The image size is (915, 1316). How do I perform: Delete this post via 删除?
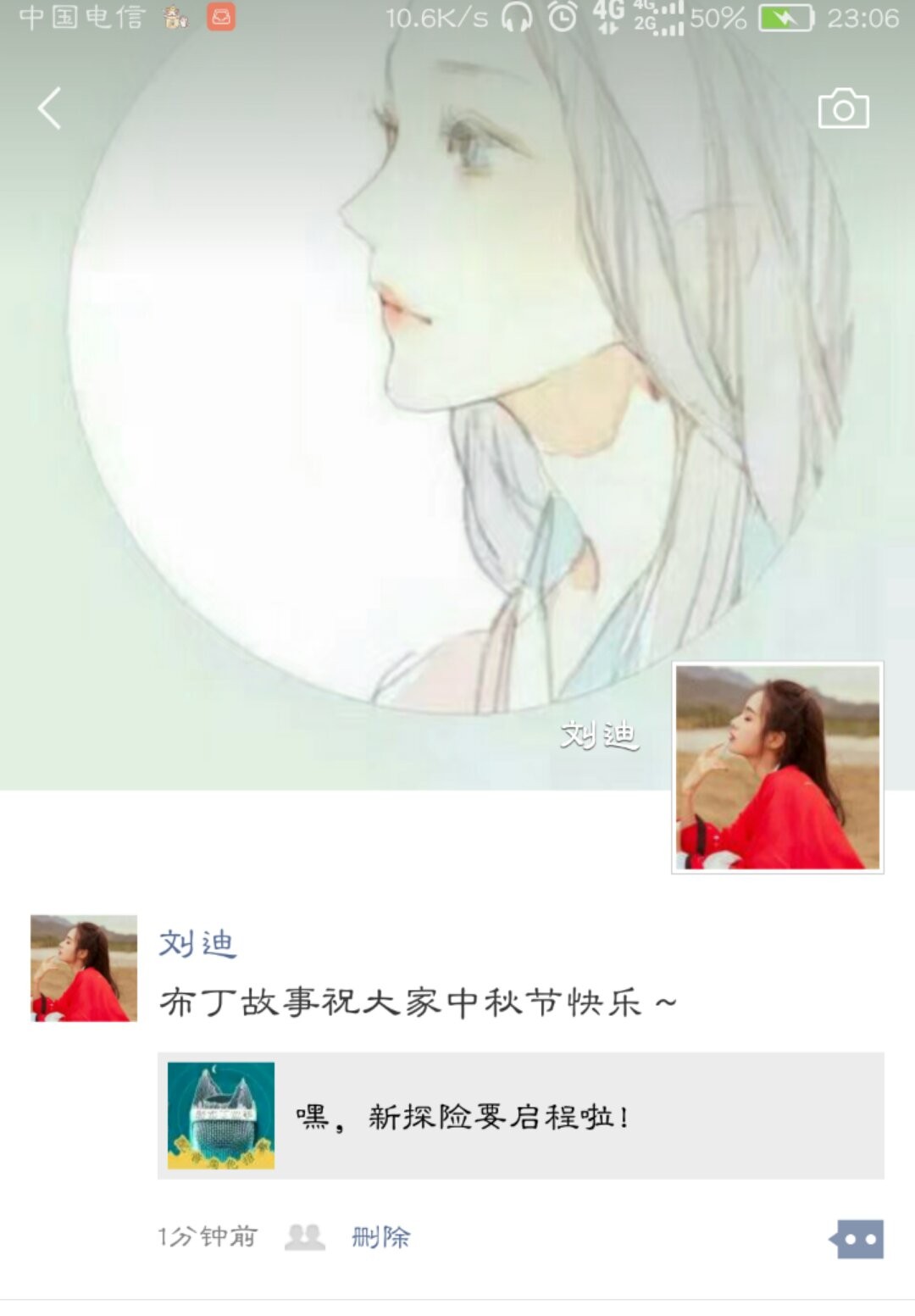[380, 1237]
